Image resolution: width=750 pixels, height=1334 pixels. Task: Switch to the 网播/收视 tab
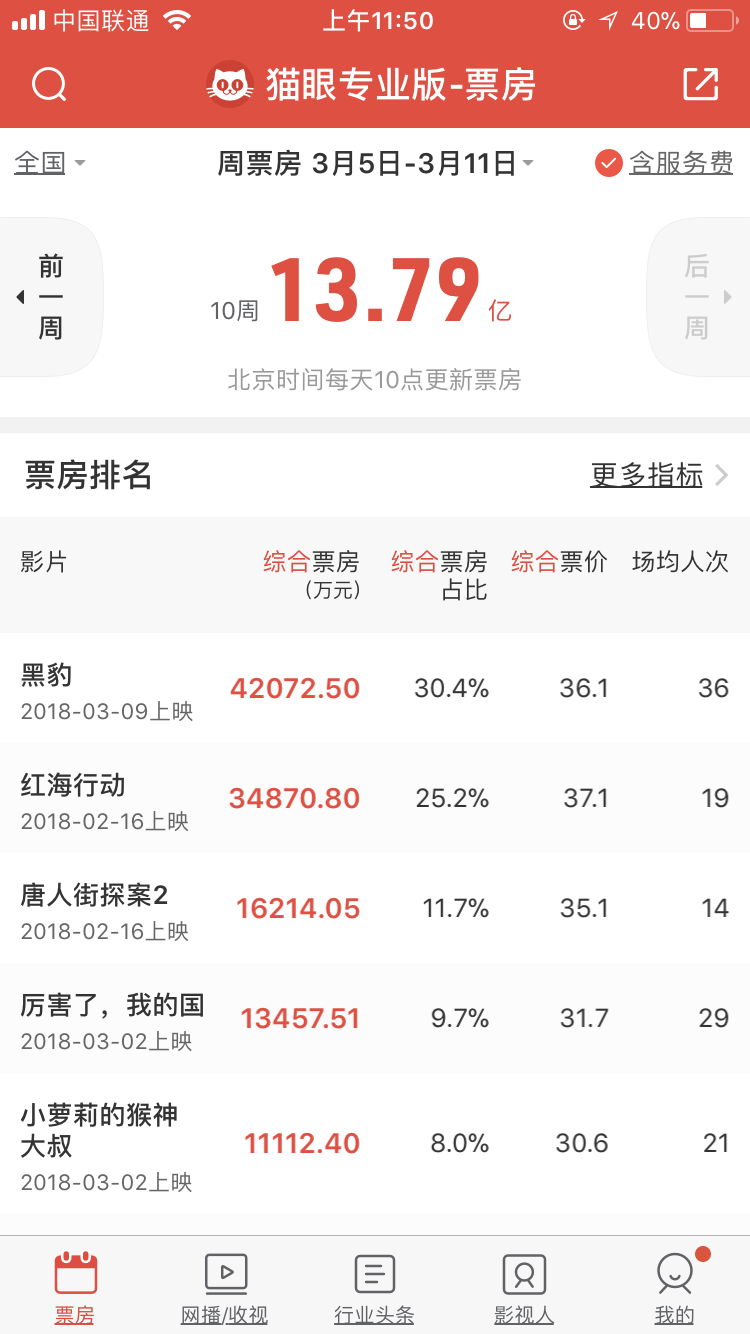225,1288
